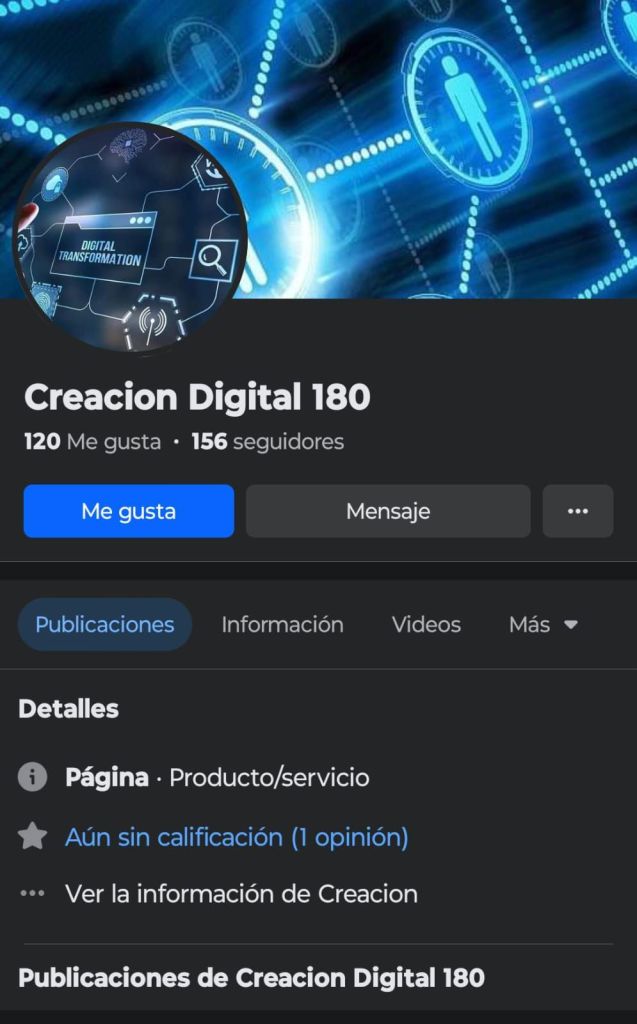Like the Creacion Digital 180 page
Viewport: 637px width, 1024px height.
coord(128,511)
